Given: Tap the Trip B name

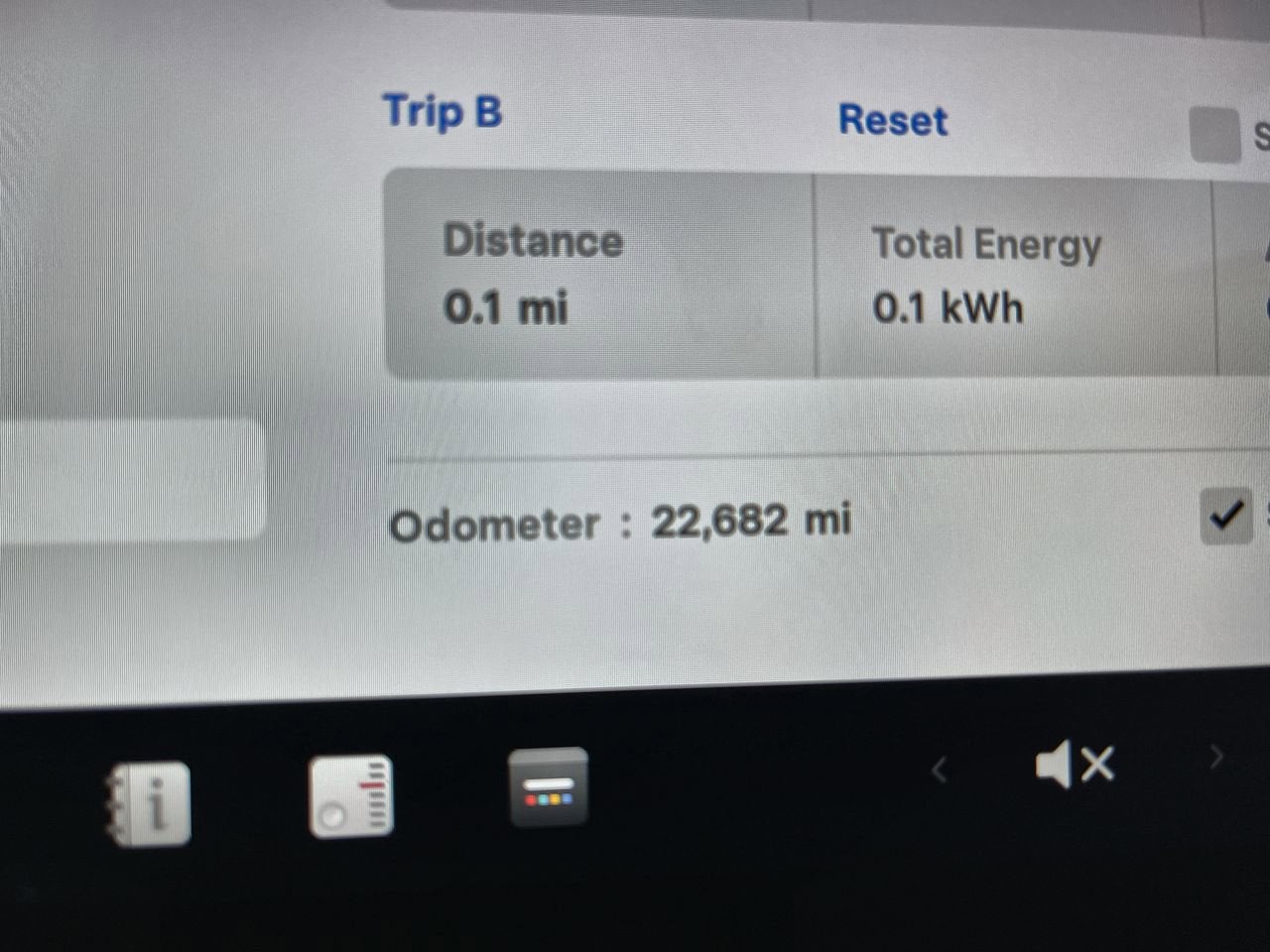Looking at the screenshot, I should pyautogui.click(x=443, y=111).
